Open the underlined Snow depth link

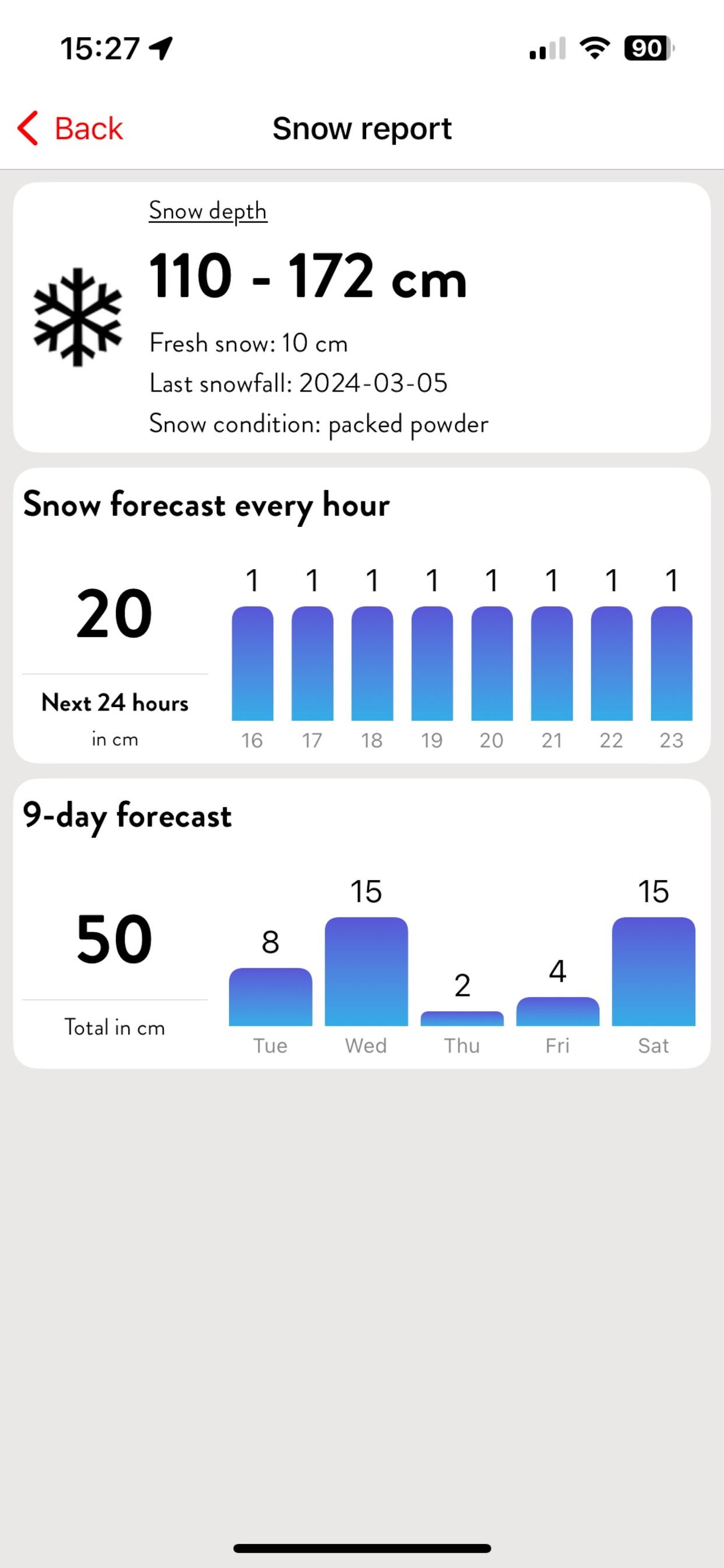(x=208, y=211)
